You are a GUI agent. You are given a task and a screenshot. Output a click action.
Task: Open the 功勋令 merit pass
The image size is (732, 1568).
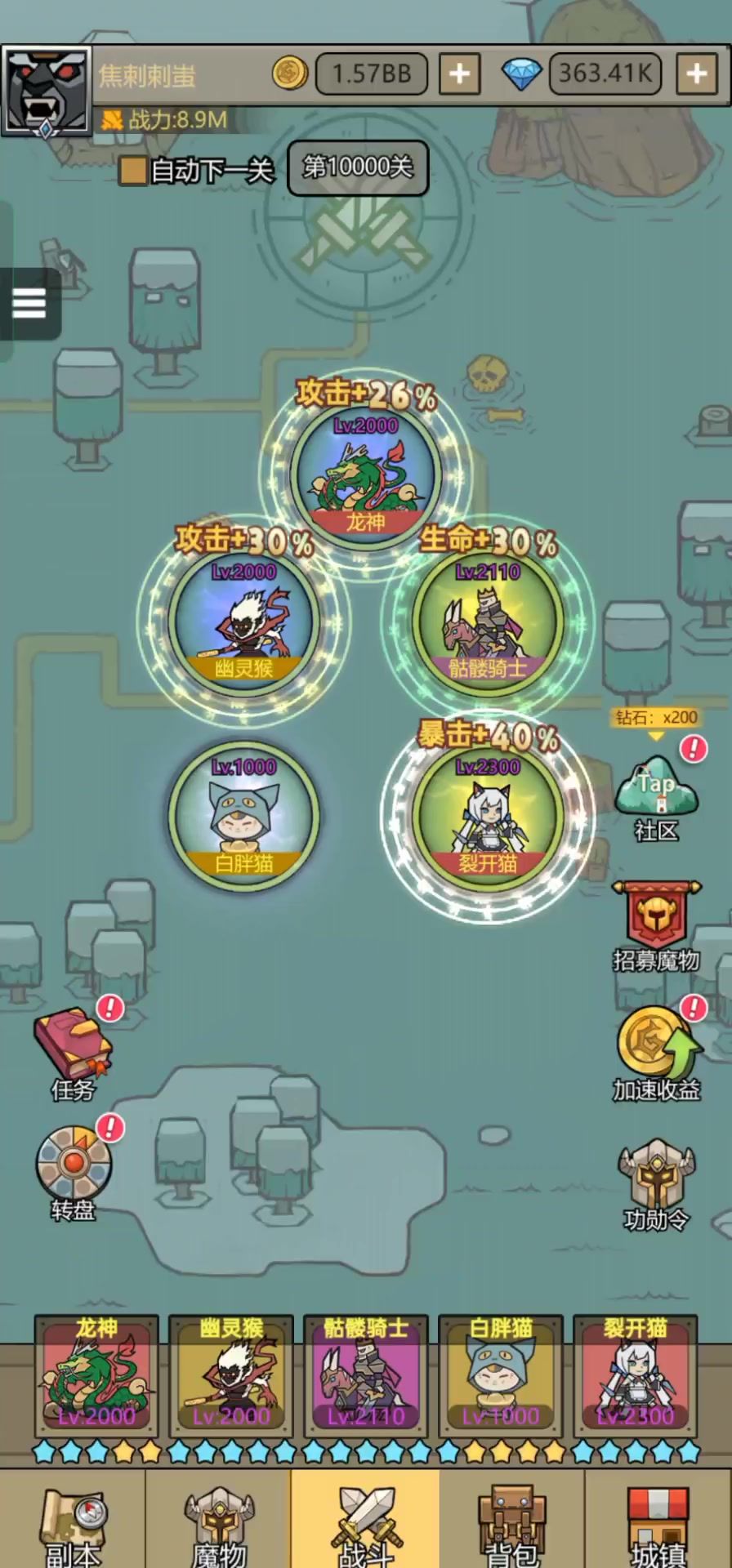point(657,1184)
